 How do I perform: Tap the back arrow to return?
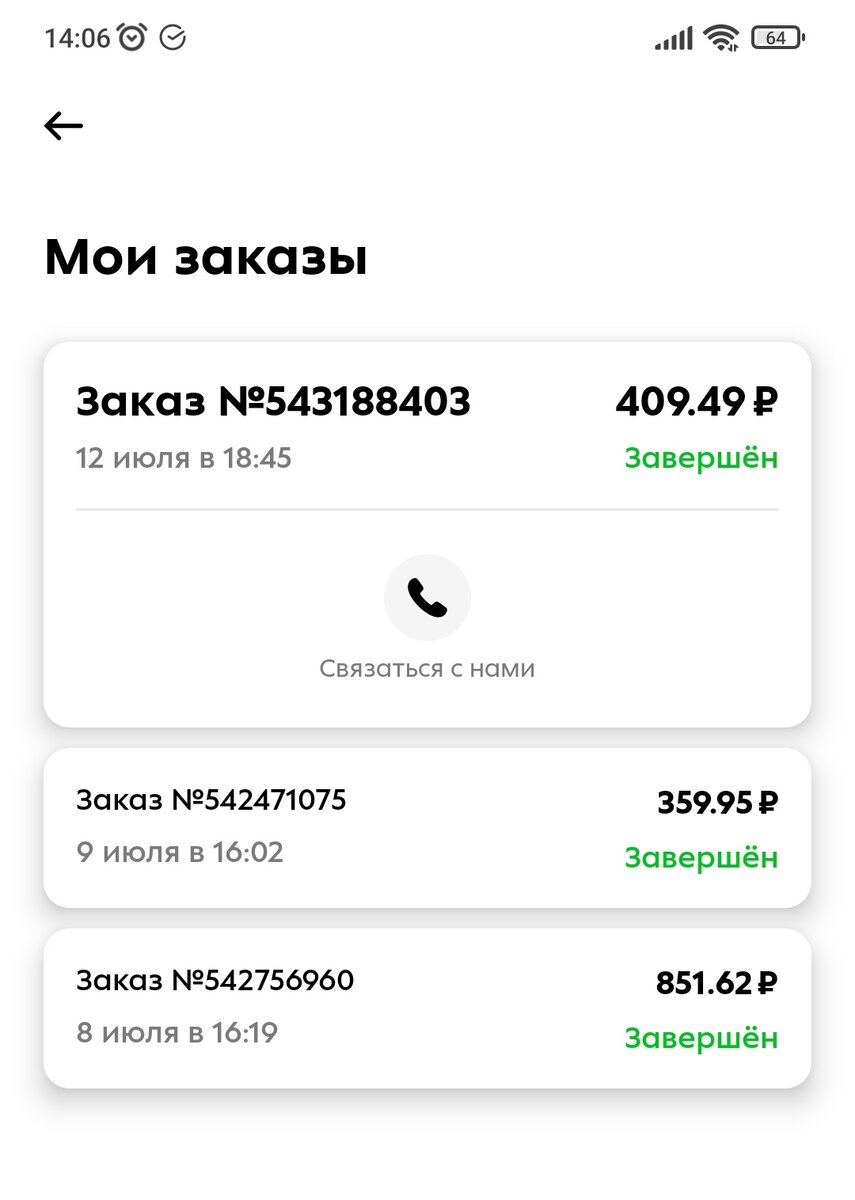(62, 124)
